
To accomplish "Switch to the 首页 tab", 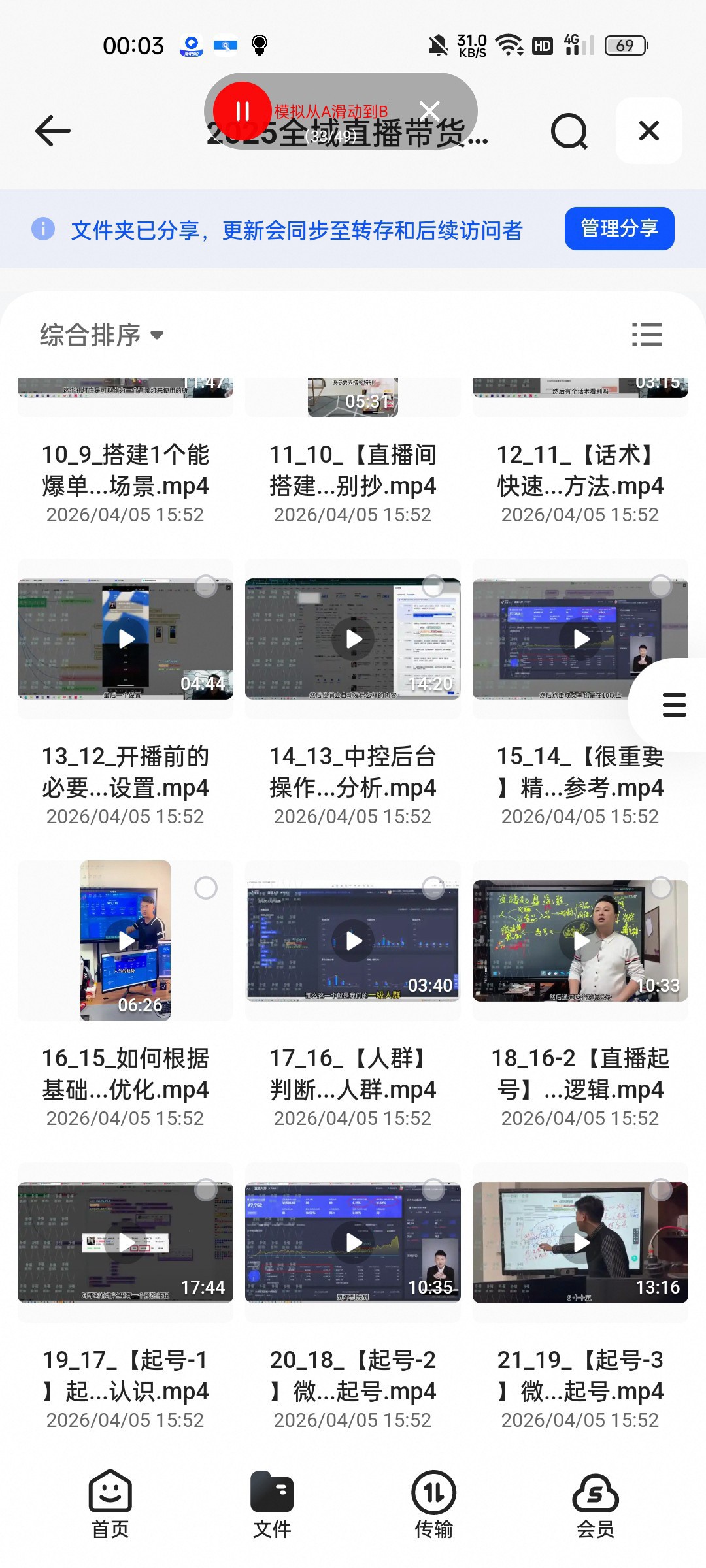I will pyautogui.click(x=110, y=1505).
